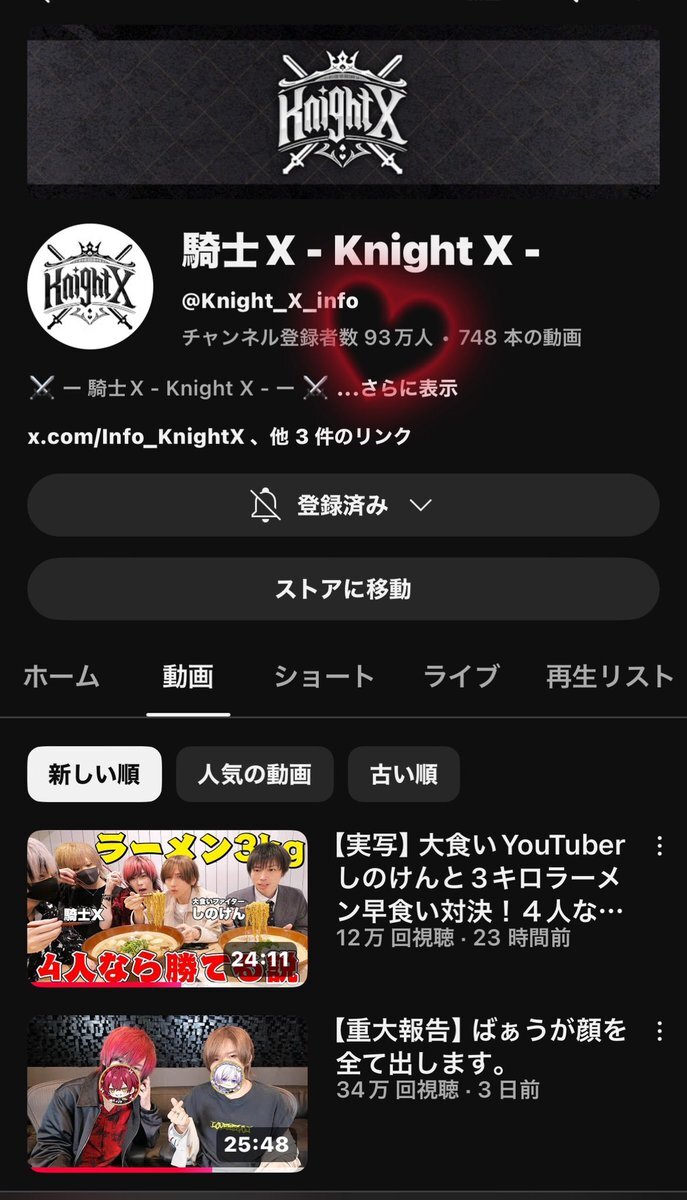Switch to the ライブ tab
Viewport: 687px width, 1200px height.
(460, 677)
